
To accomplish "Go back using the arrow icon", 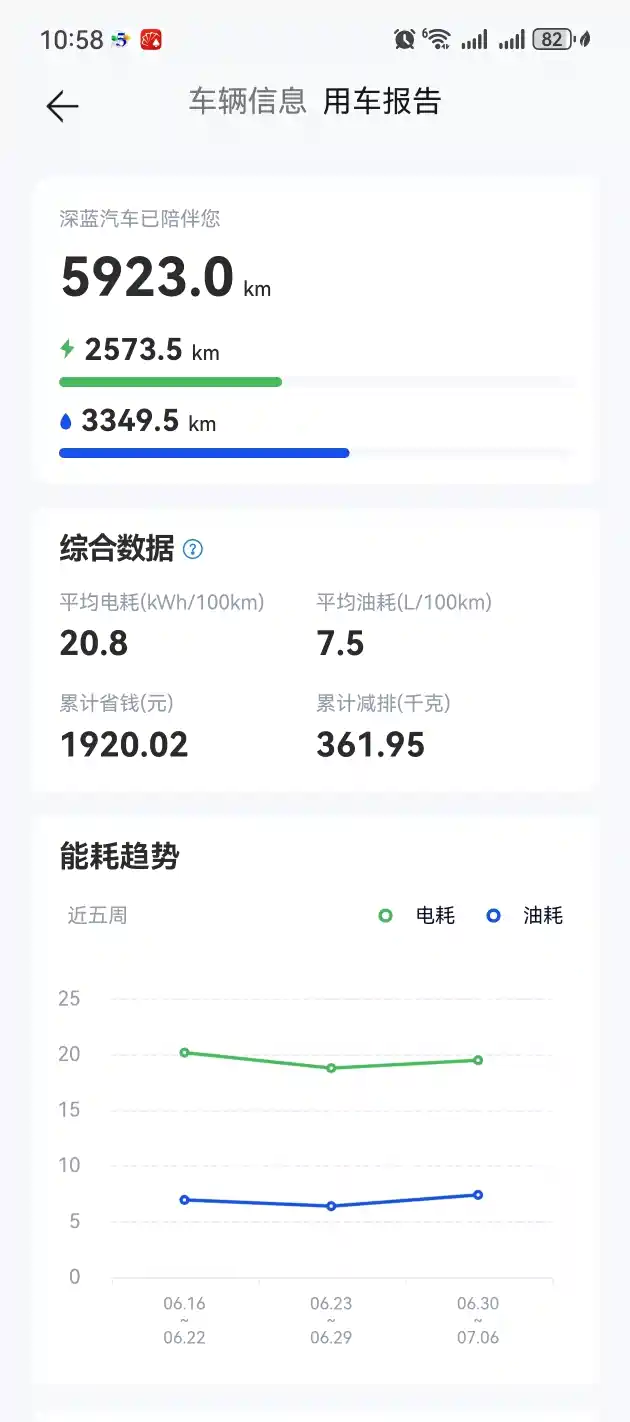I will point(62,106).
